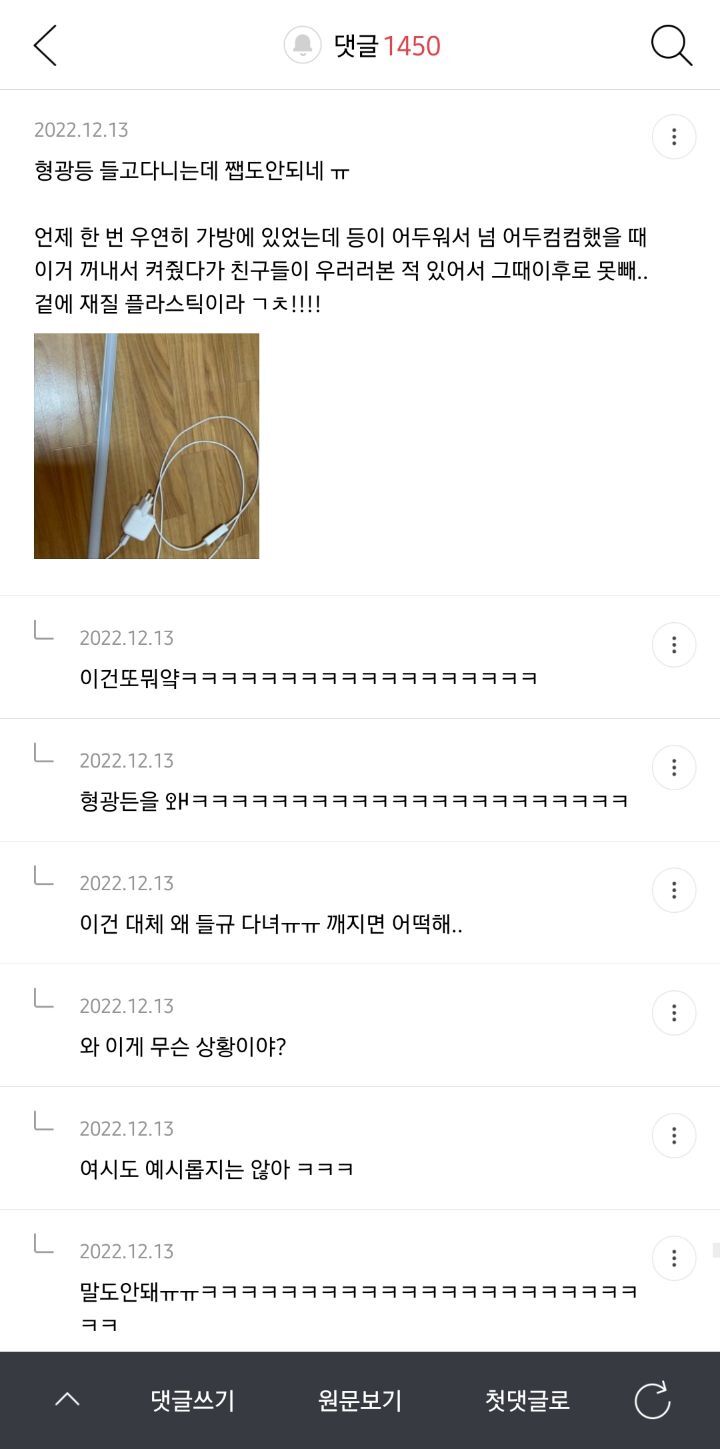
Task: Tap the up arrow in the bottom bar
Action: pyautogui.click(x=67, y=1400)
